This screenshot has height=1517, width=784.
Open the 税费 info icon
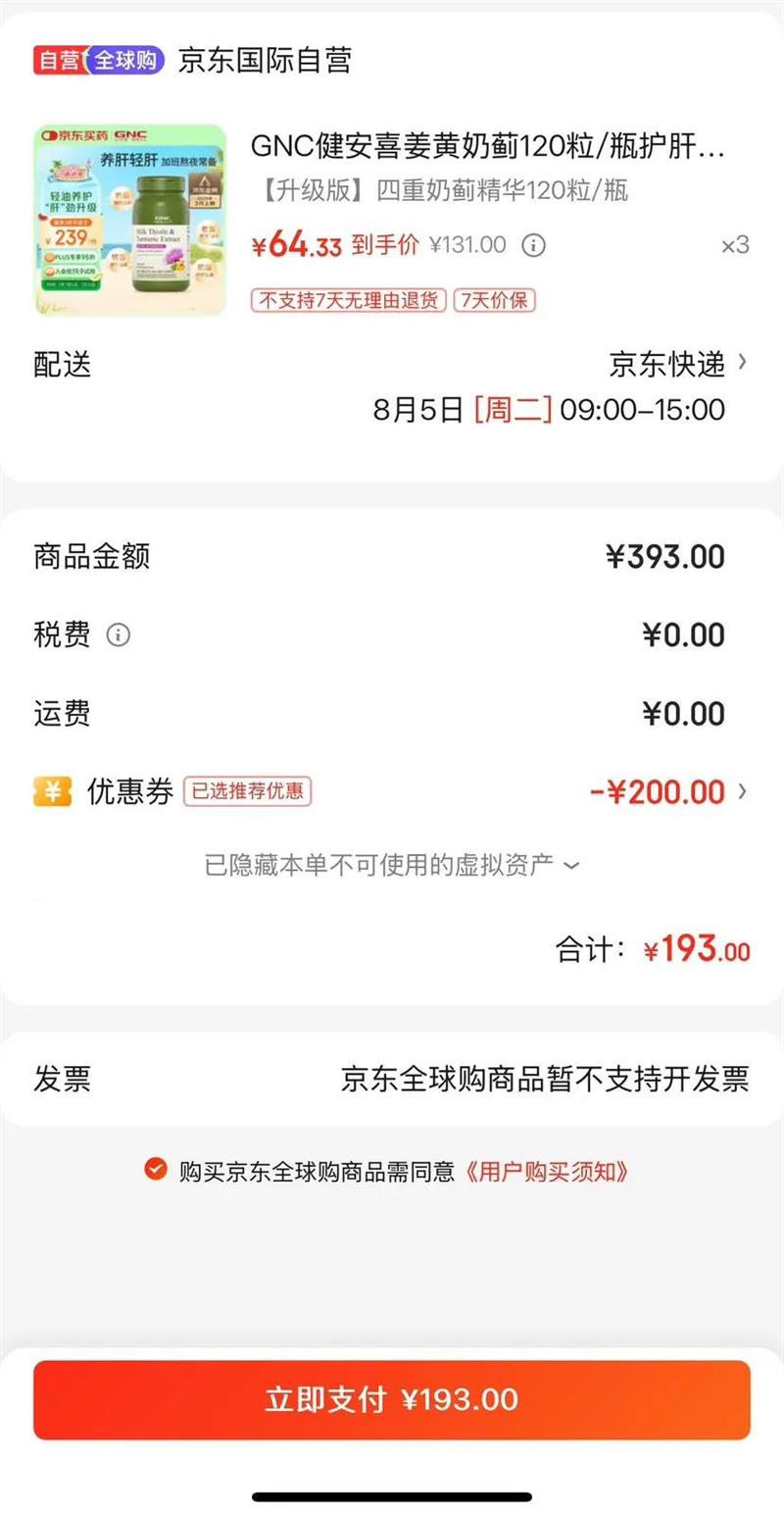[x=119, y=635]
